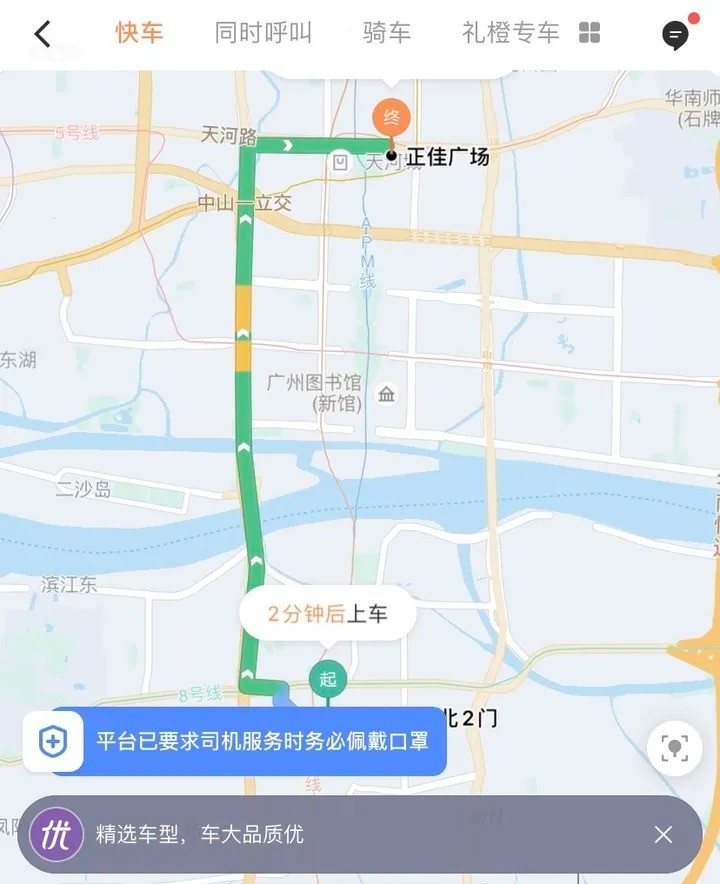Show all service categories grid
The width and height of the screenshot is (720, 884).
[590, 34]
